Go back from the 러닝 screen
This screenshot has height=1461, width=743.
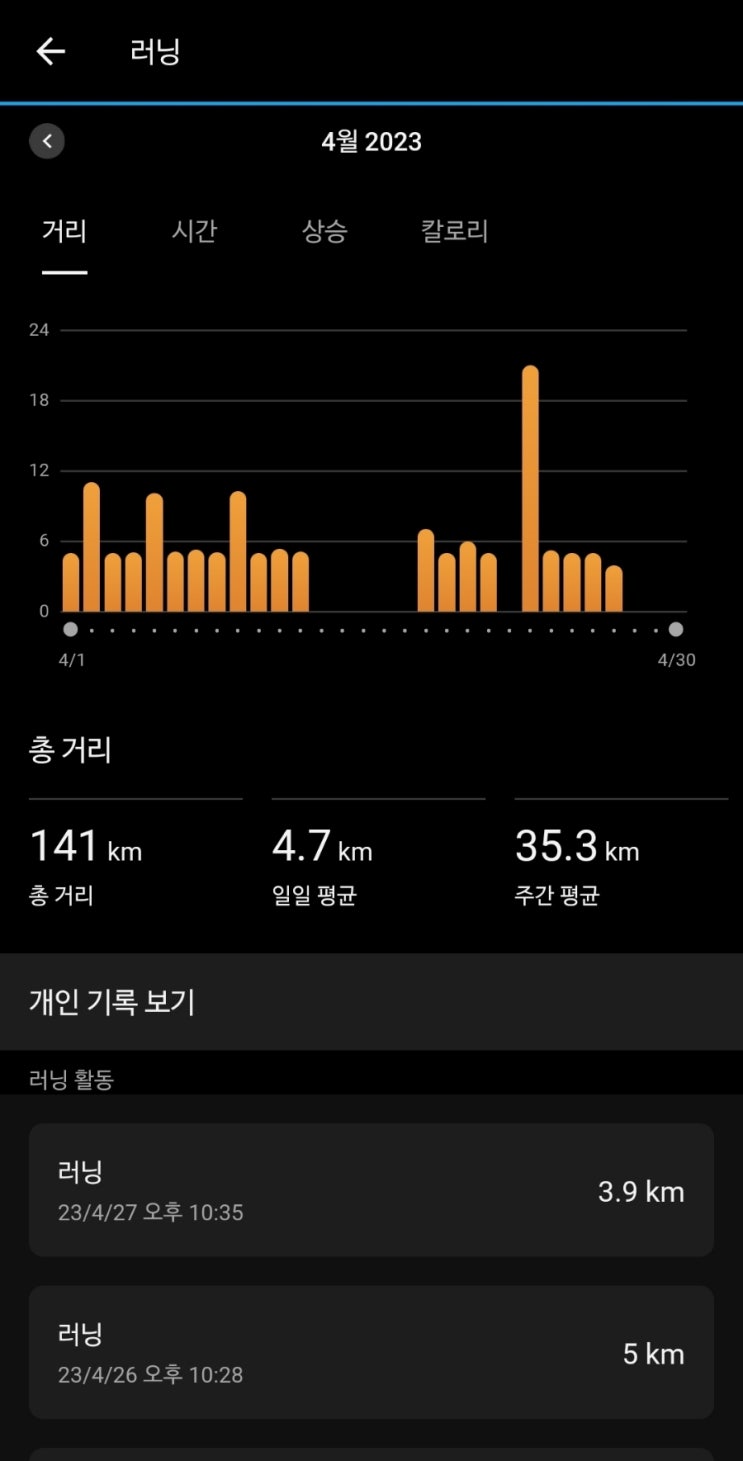[50, 52]
